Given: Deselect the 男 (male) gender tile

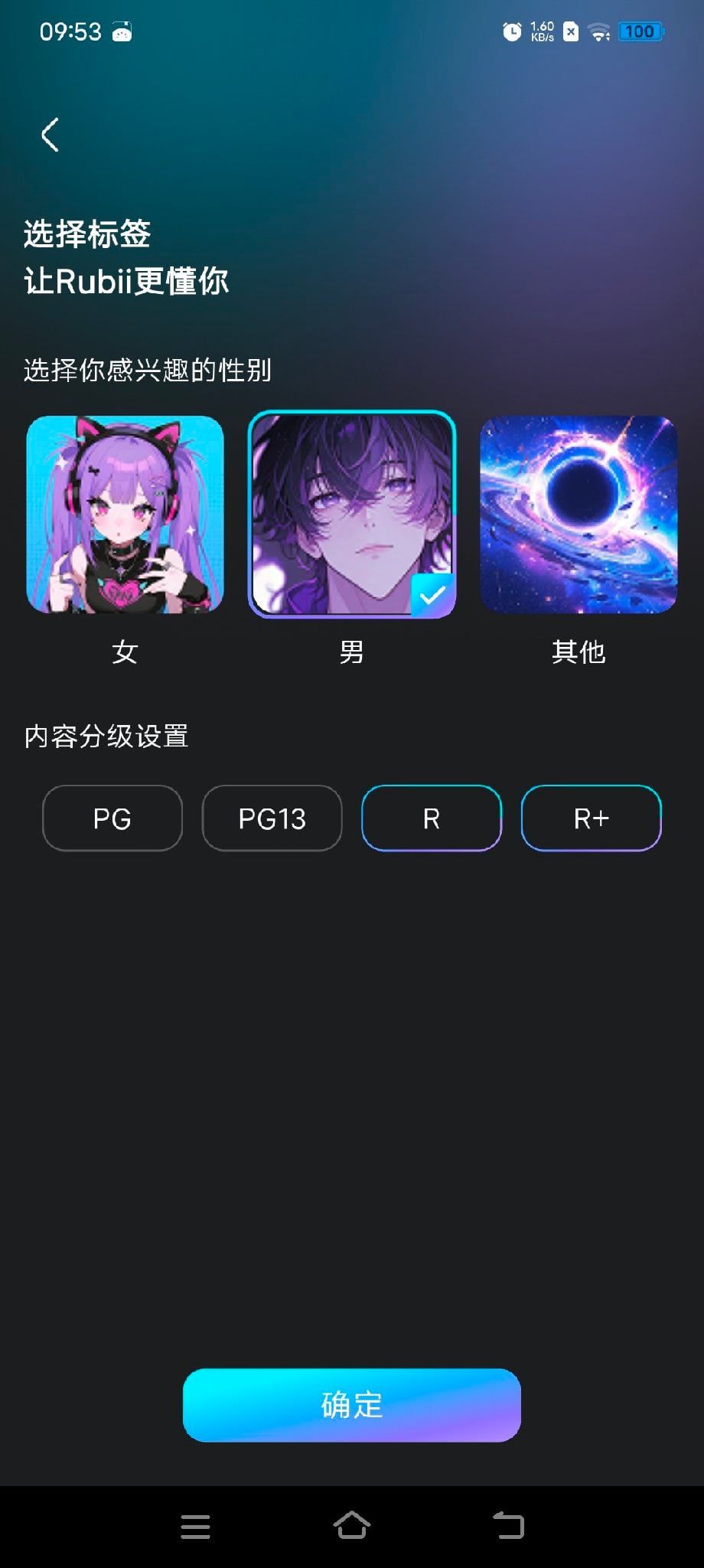Looking at the screenshot, I should 352,514.
